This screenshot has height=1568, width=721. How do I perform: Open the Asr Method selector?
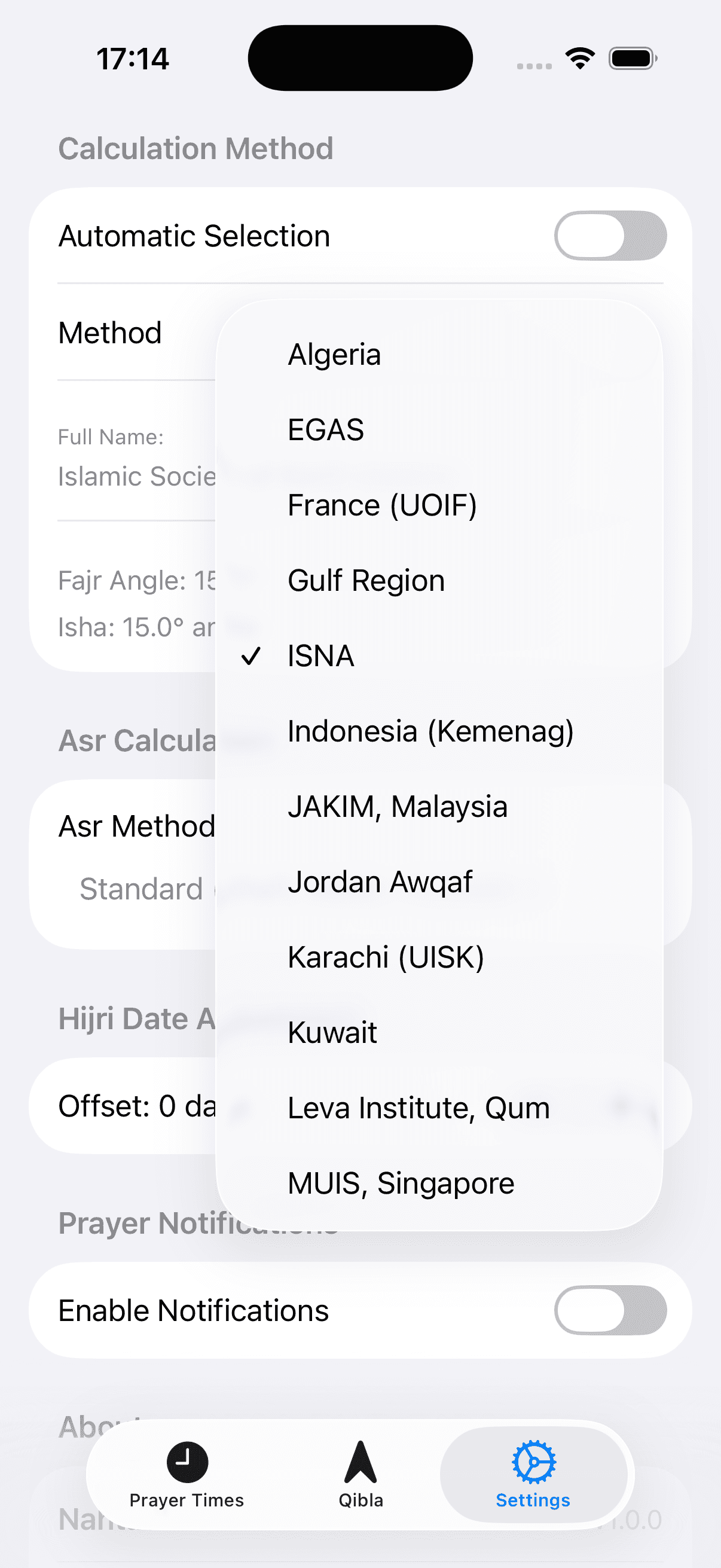coord(136,825)
